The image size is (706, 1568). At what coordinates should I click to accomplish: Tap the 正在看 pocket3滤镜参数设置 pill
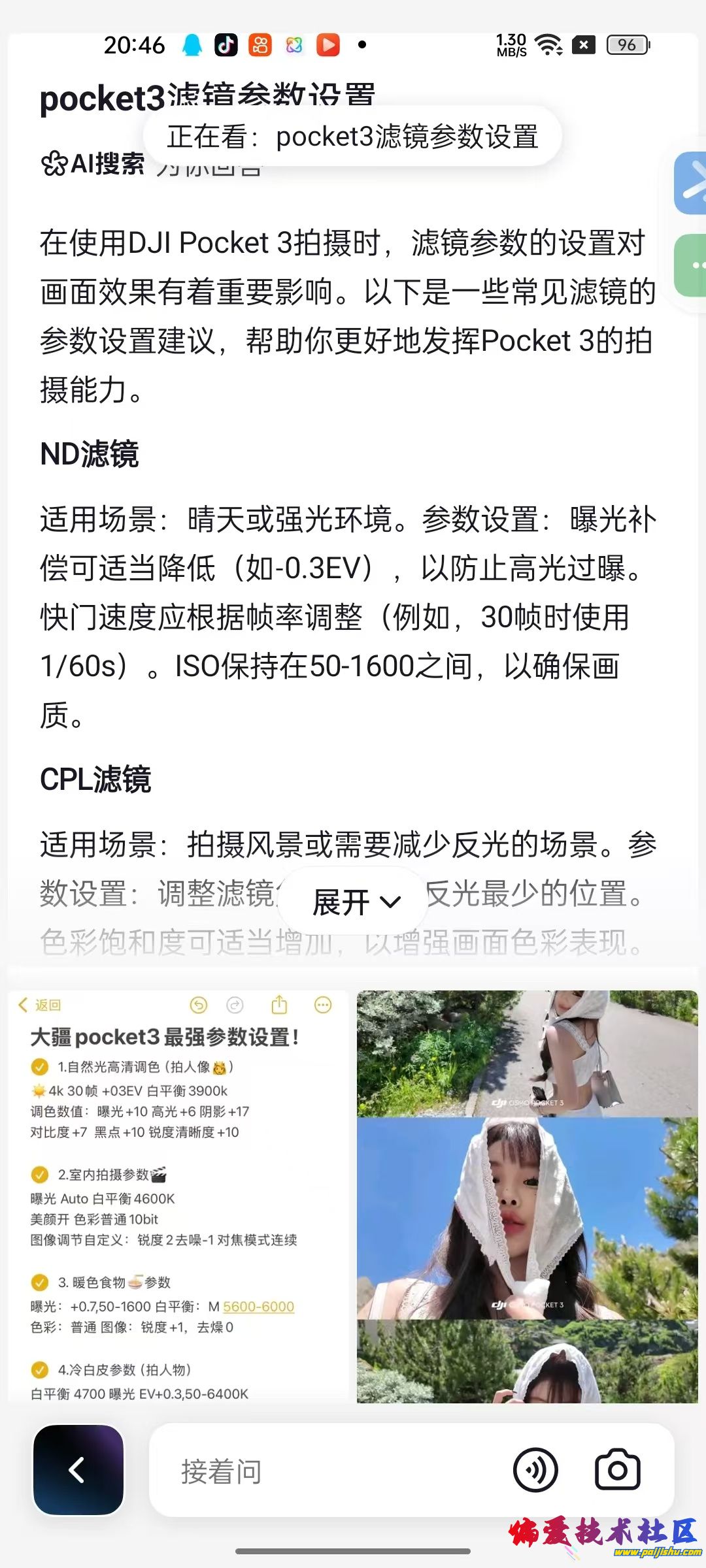pyautogui.click(x=353, y=137)
